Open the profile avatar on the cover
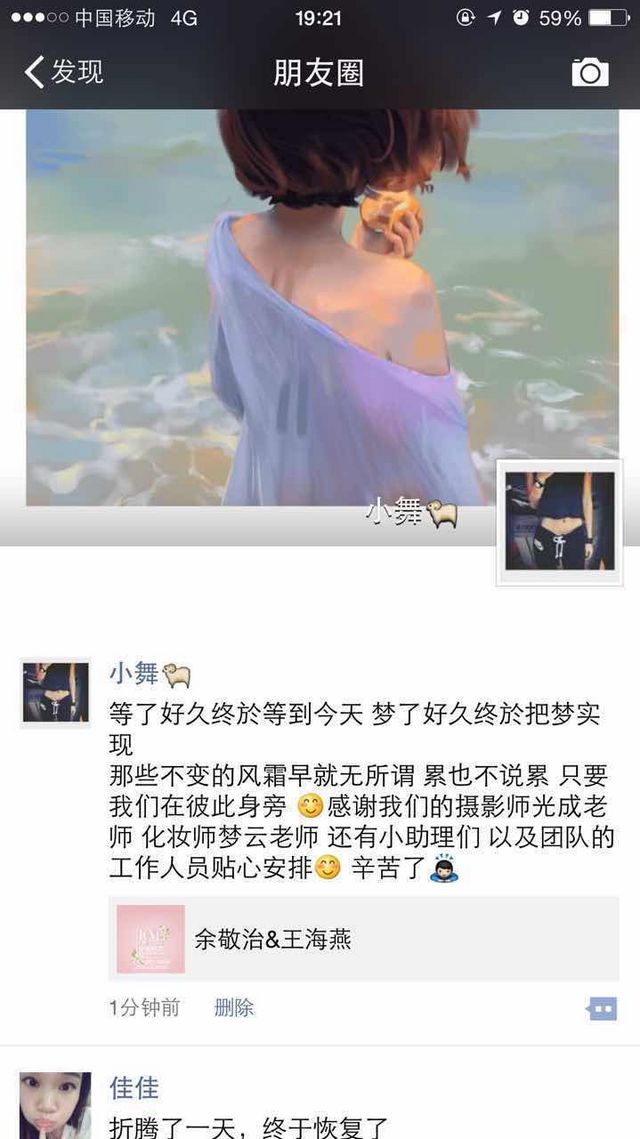 pos(559,522)
